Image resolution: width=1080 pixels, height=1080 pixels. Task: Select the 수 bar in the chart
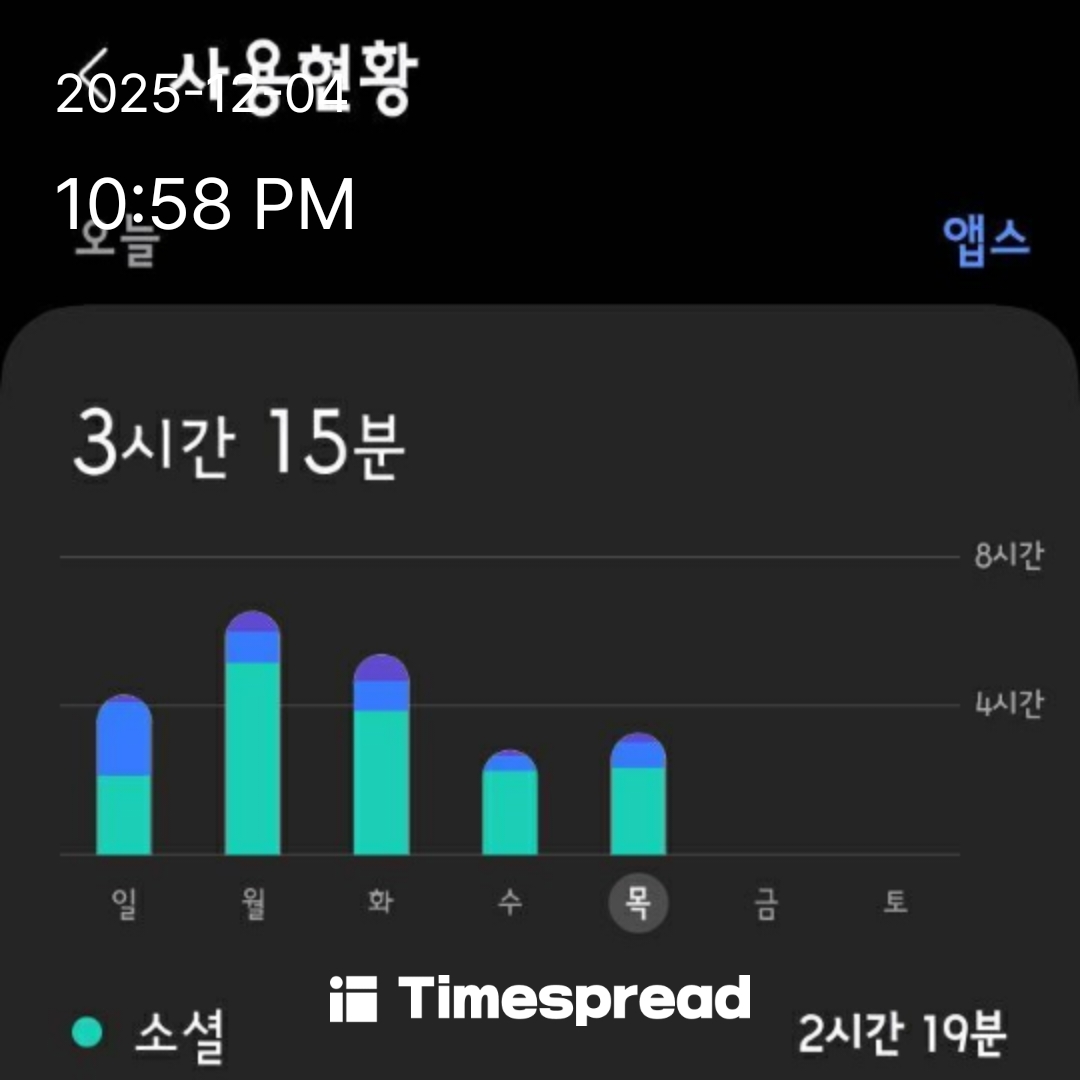click(x=509, y=803)
